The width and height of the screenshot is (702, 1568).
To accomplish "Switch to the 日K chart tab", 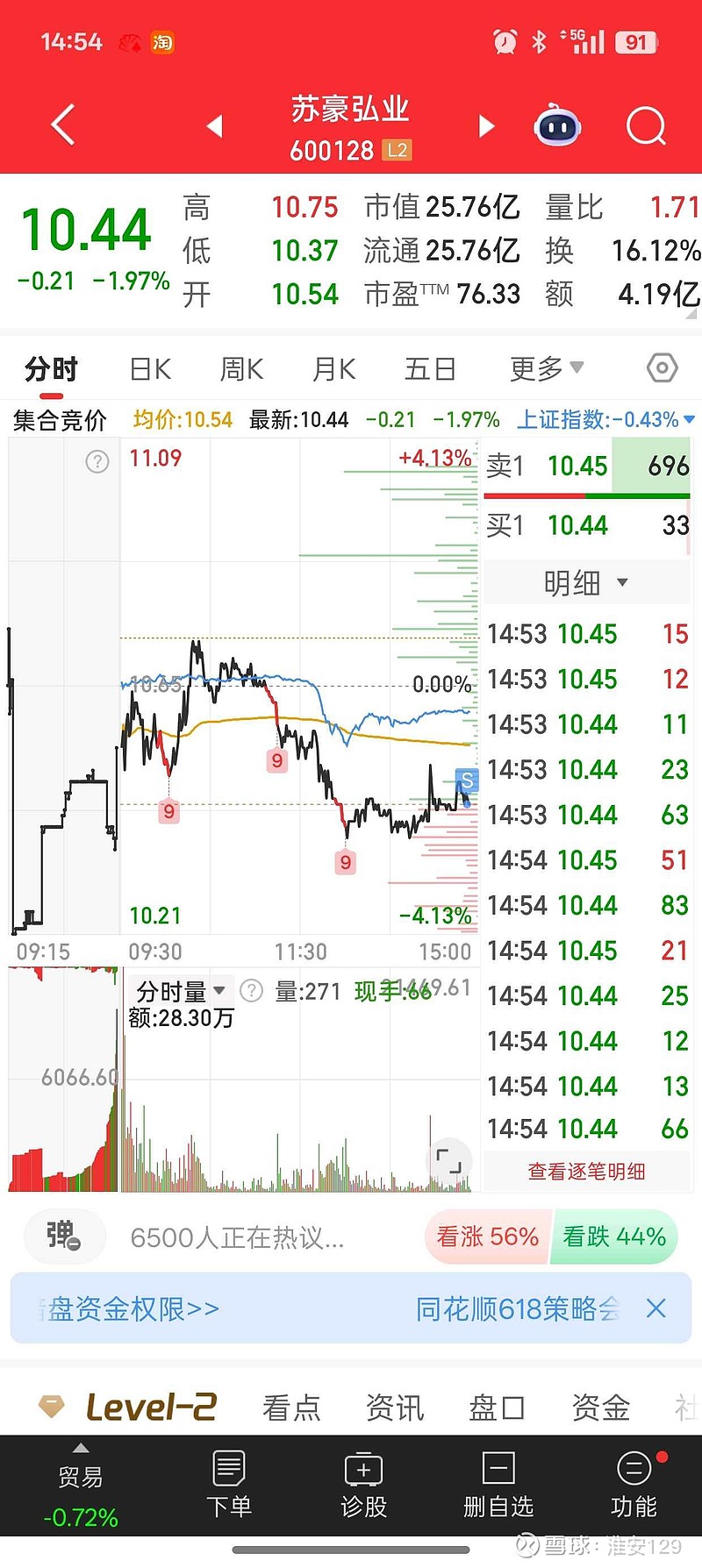I will coord(150,369).
